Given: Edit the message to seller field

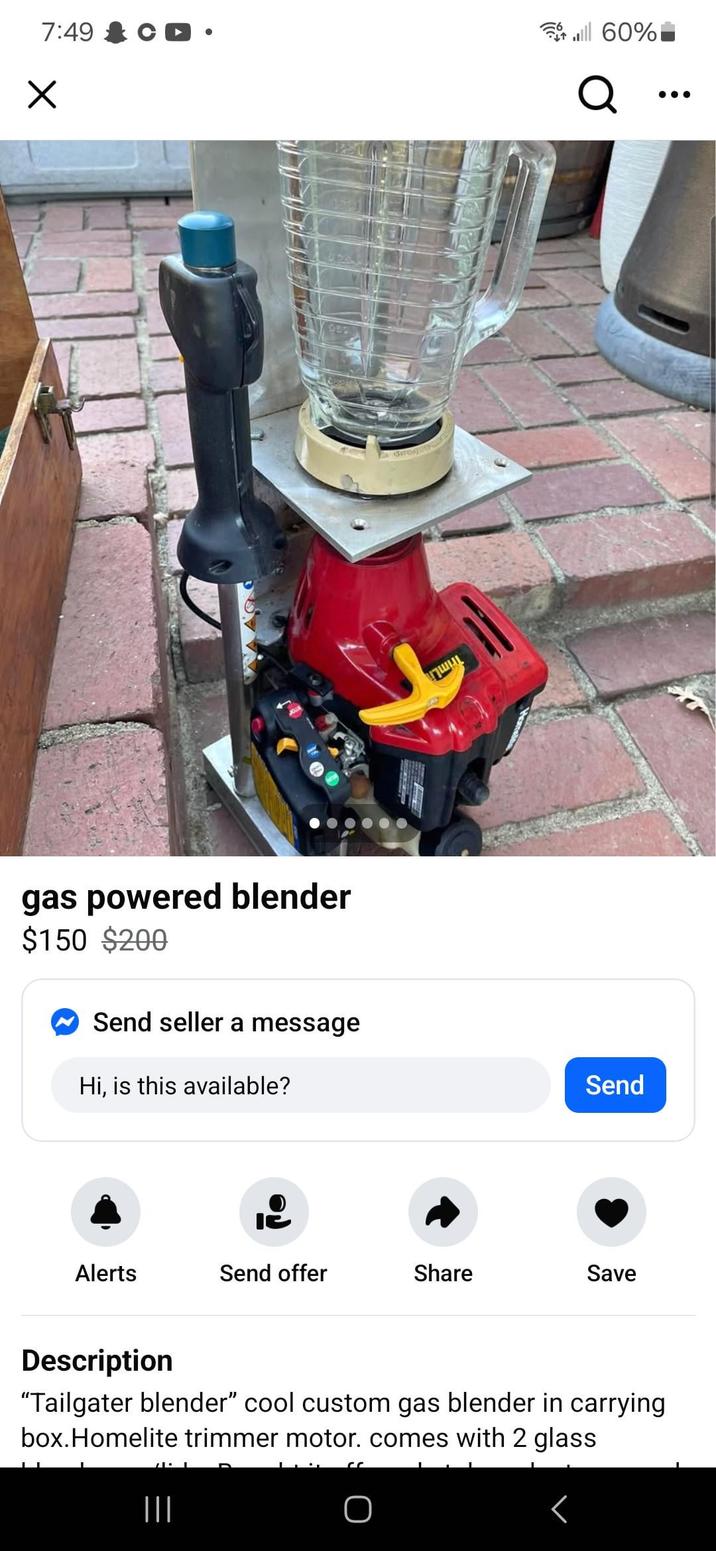Looking at the screenshot, I should tap(300, 1085).
